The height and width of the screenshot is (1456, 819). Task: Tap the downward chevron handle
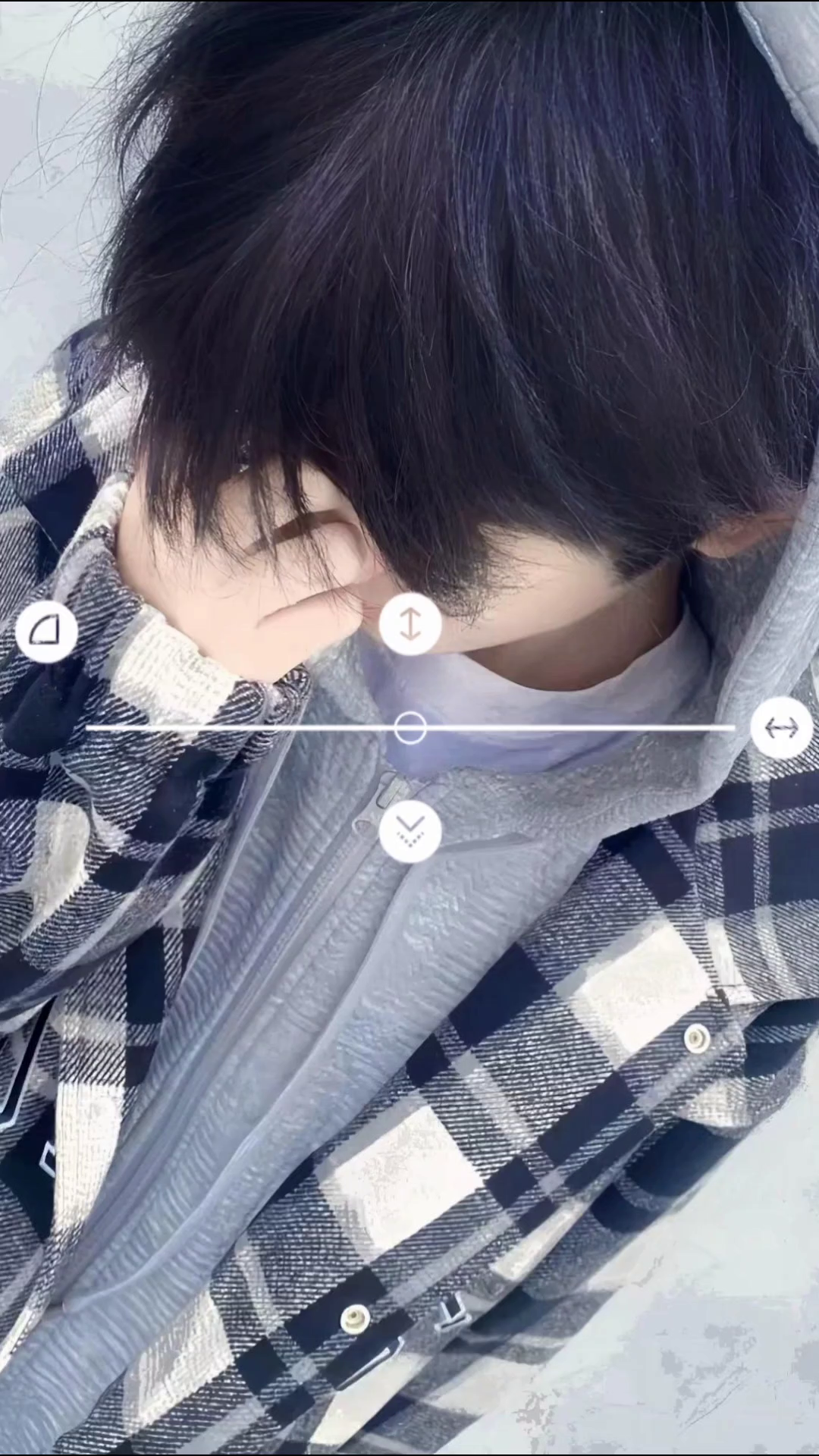[409, 830]
